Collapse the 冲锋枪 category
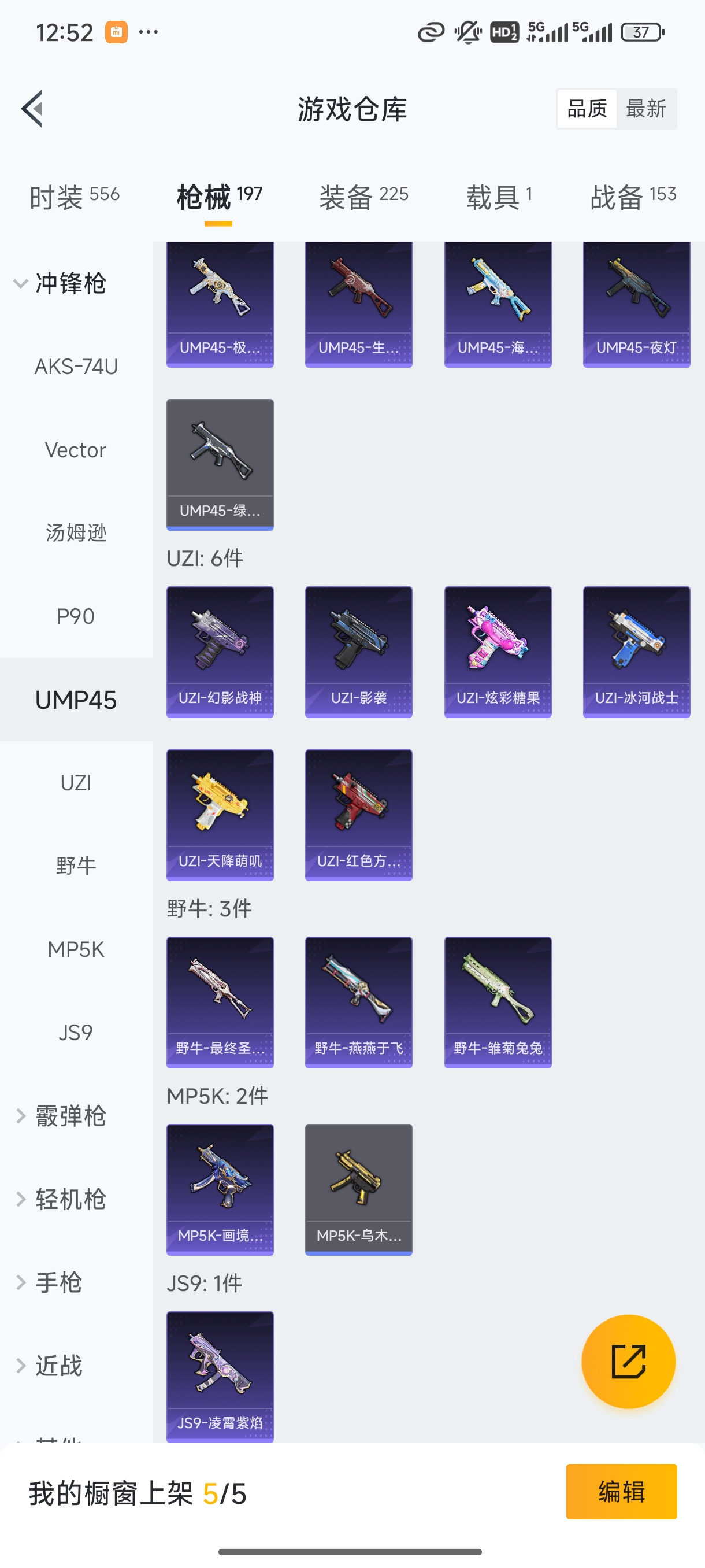This screenshot has width=705, height=1568. click(x=61, y=284)
